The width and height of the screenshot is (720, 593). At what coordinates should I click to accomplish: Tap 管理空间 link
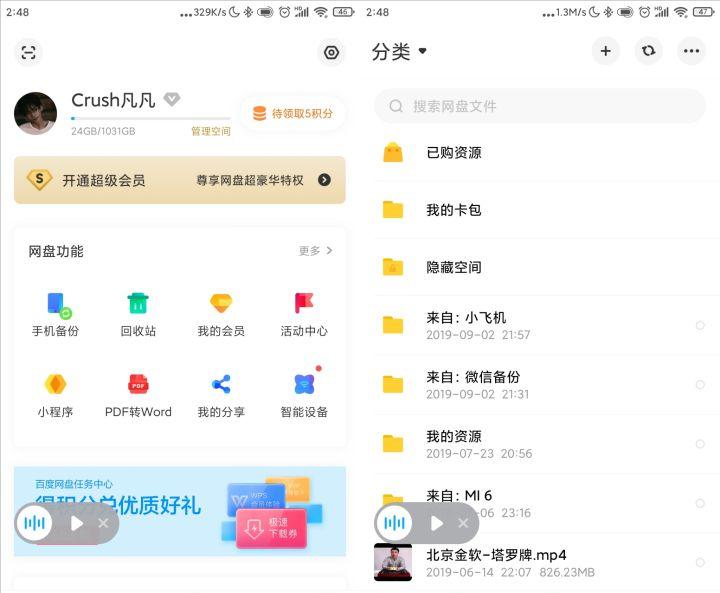coord(210,131)
